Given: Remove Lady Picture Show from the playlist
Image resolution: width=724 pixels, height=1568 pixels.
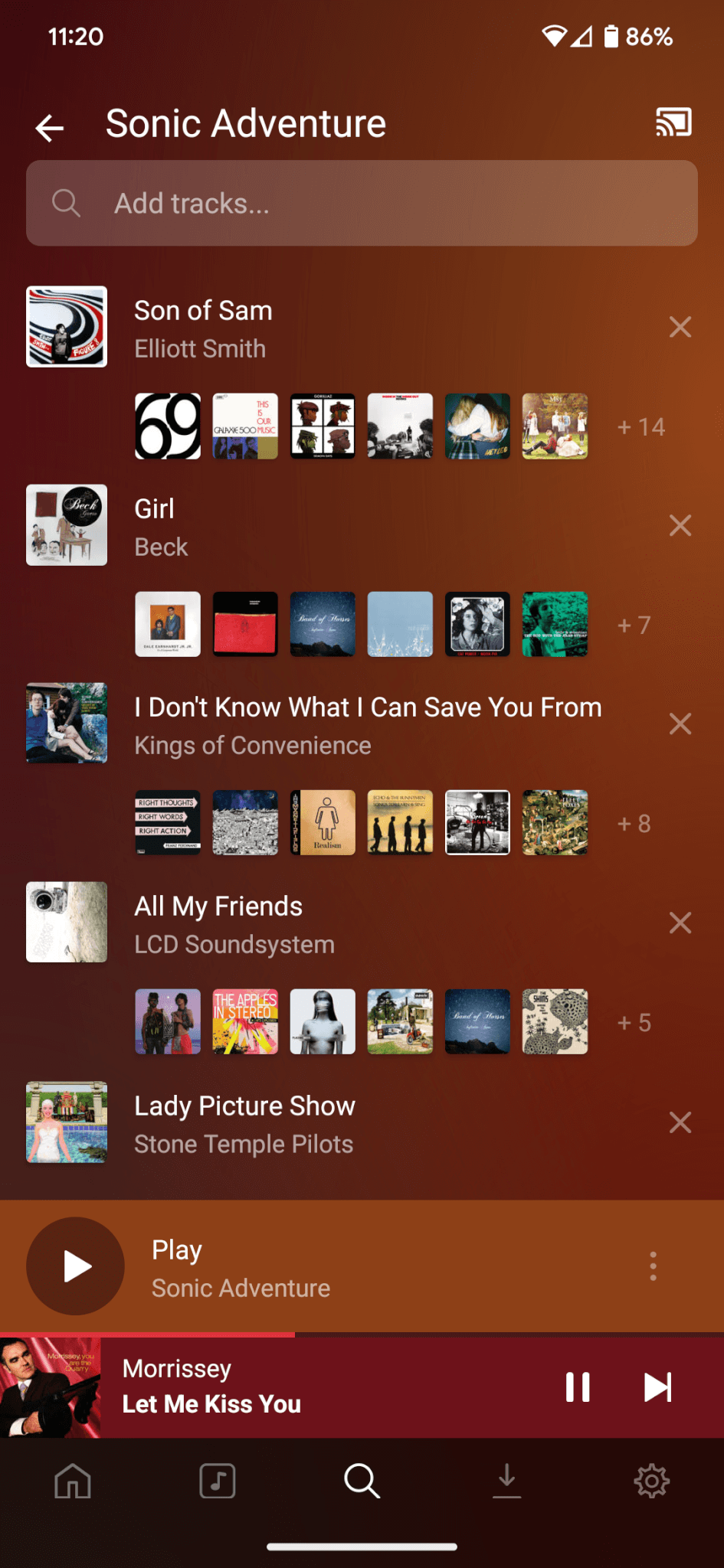Looking at the screenshot, I should pos(680,1122).
